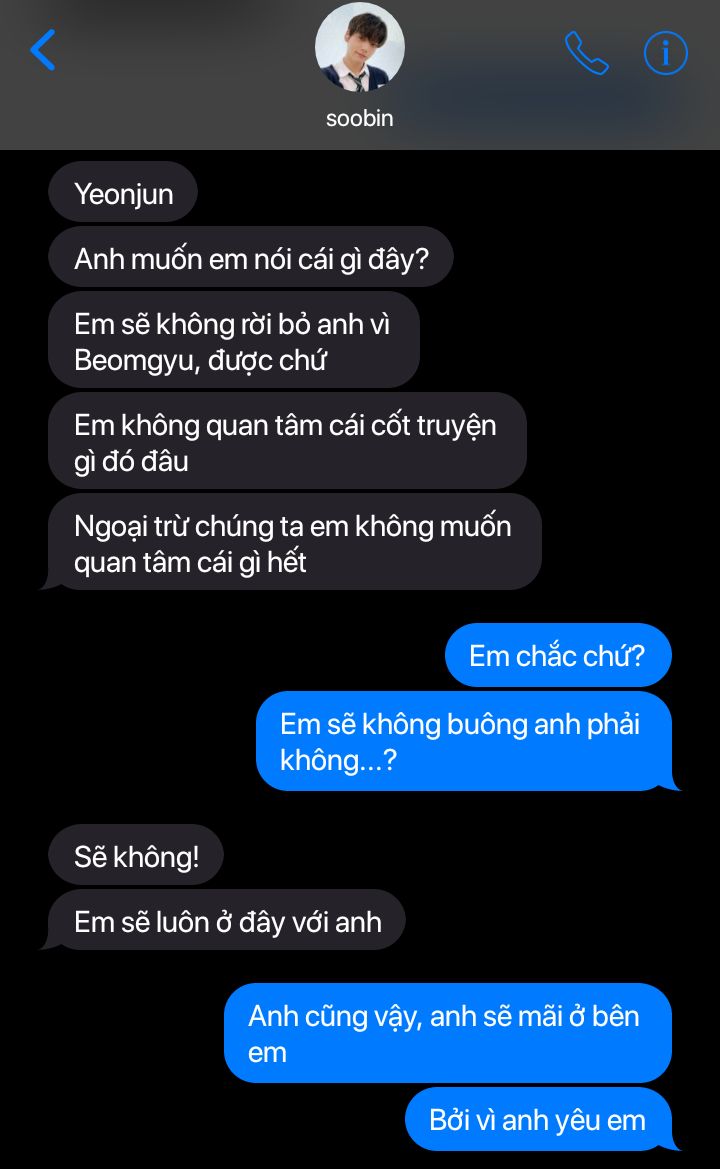Open soobin's contact profile picture
This screenshot has width=720, height=1169.
(x=360, y=48)
